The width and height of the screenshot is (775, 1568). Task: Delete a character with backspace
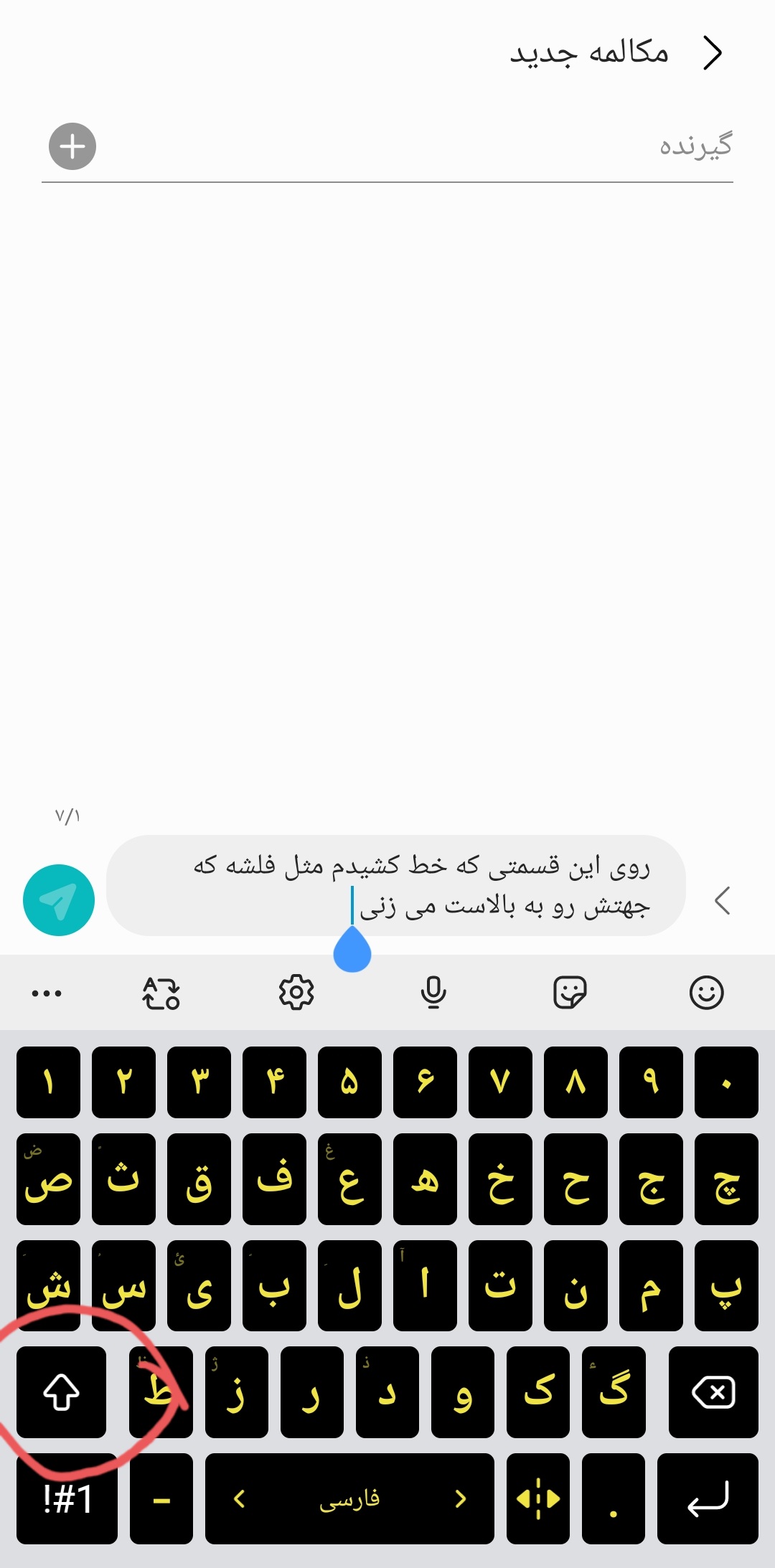(713, 1392)
